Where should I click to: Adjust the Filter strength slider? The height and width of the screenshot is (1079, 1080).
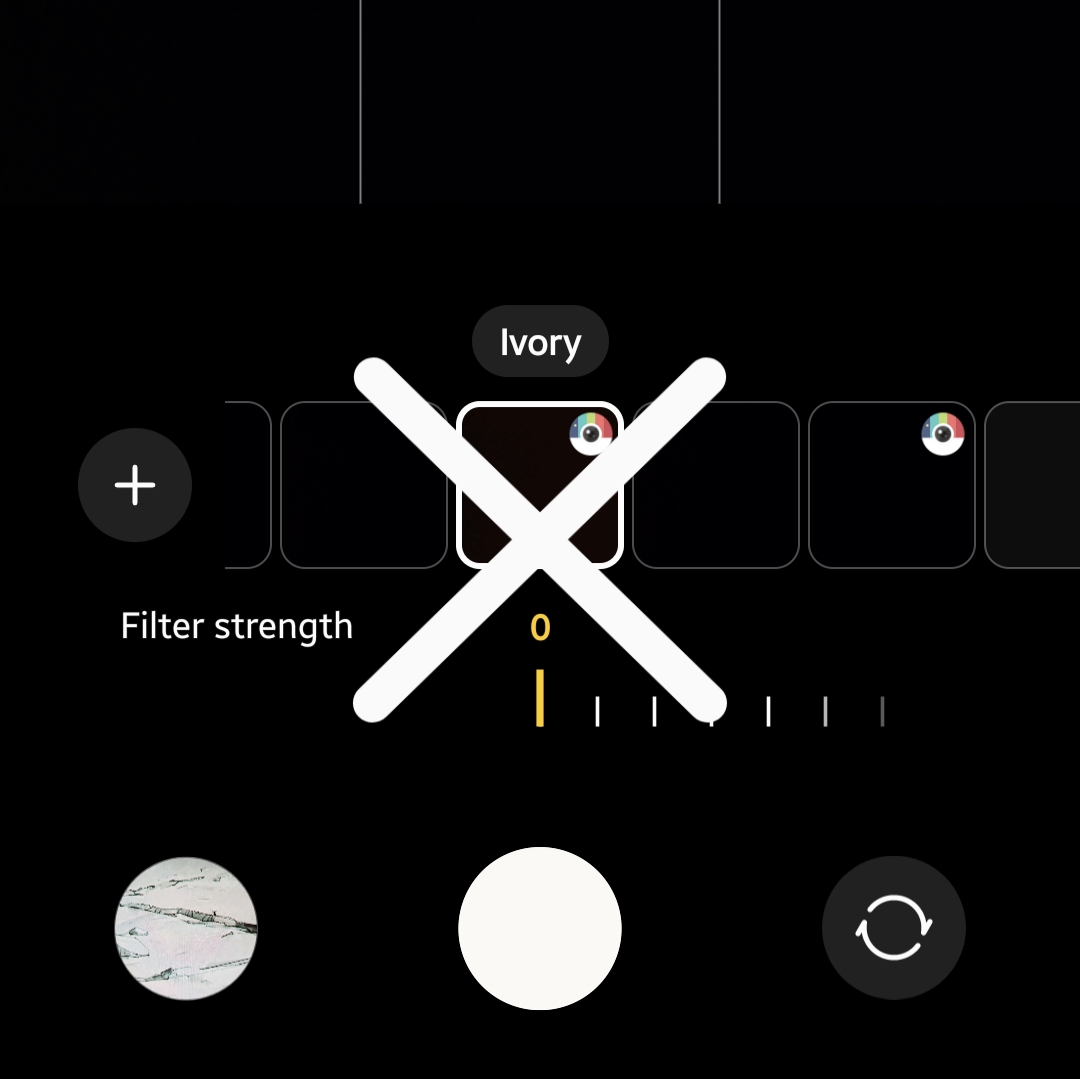pyautogui.click(x=710, y=698)
